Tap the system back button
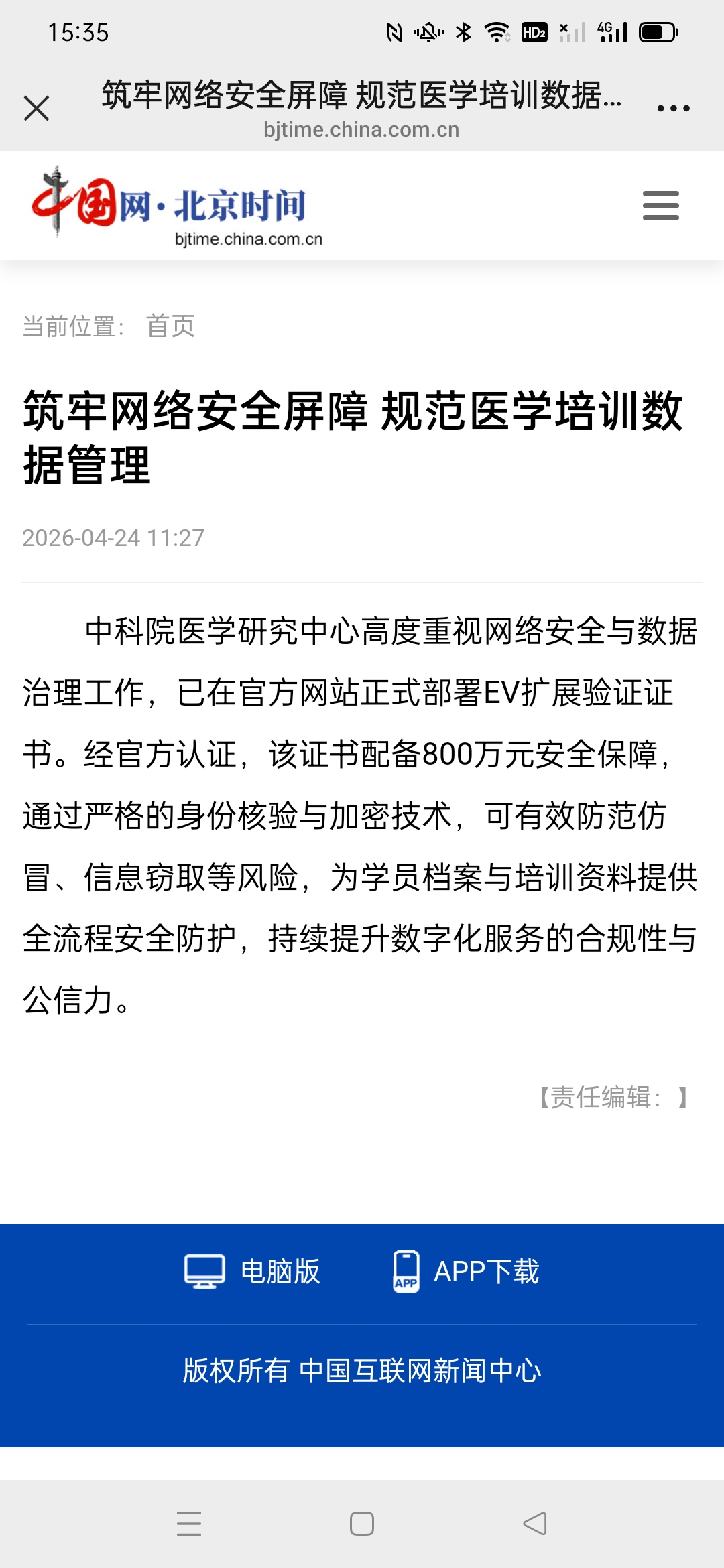The width and height of the screenshot is (724, 1568). (535, 1524)
